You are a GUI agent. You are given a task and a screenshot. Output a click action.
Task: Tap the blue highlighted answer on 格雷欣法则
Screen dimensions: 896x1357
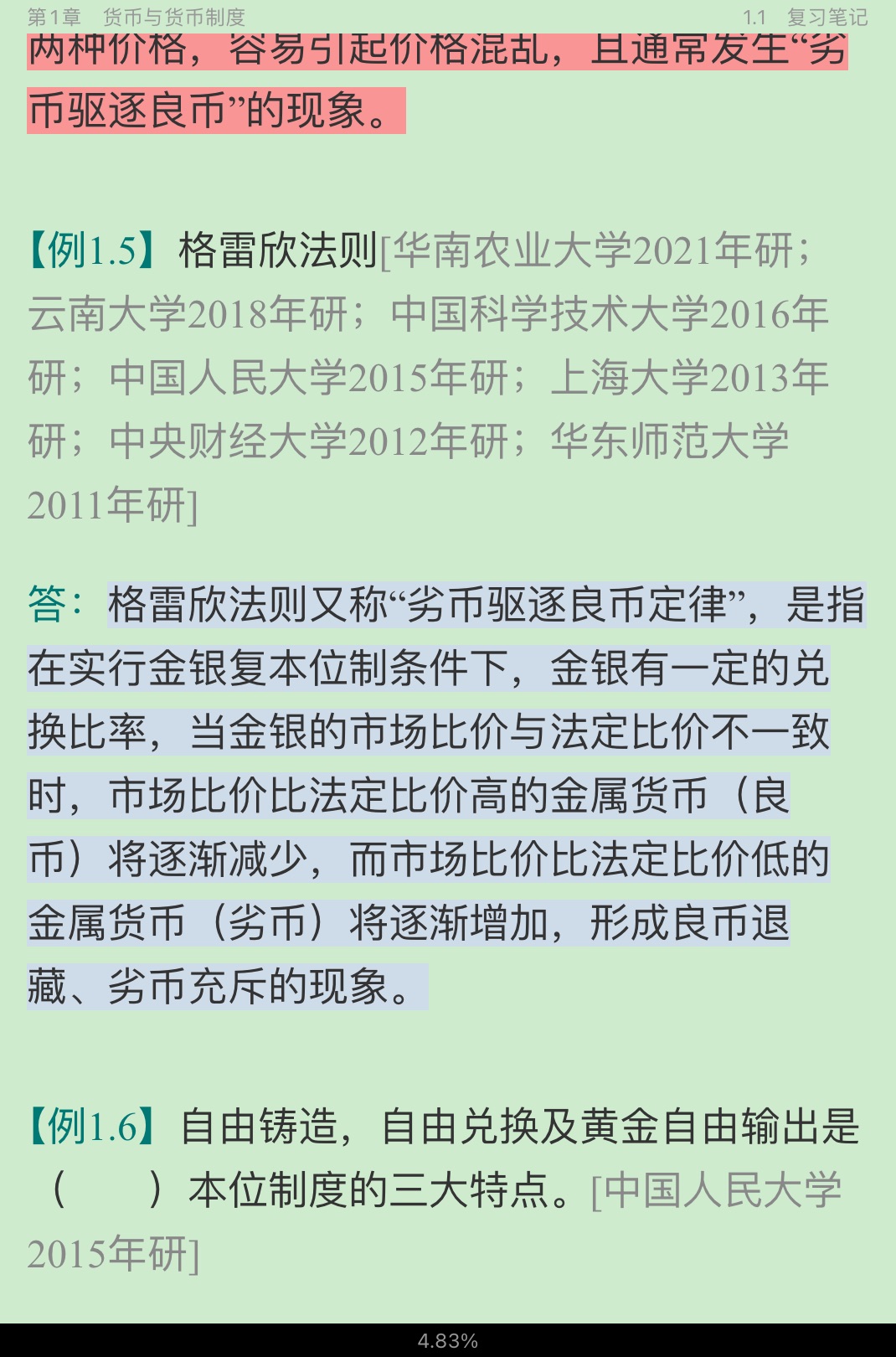[x=427, y=795]
